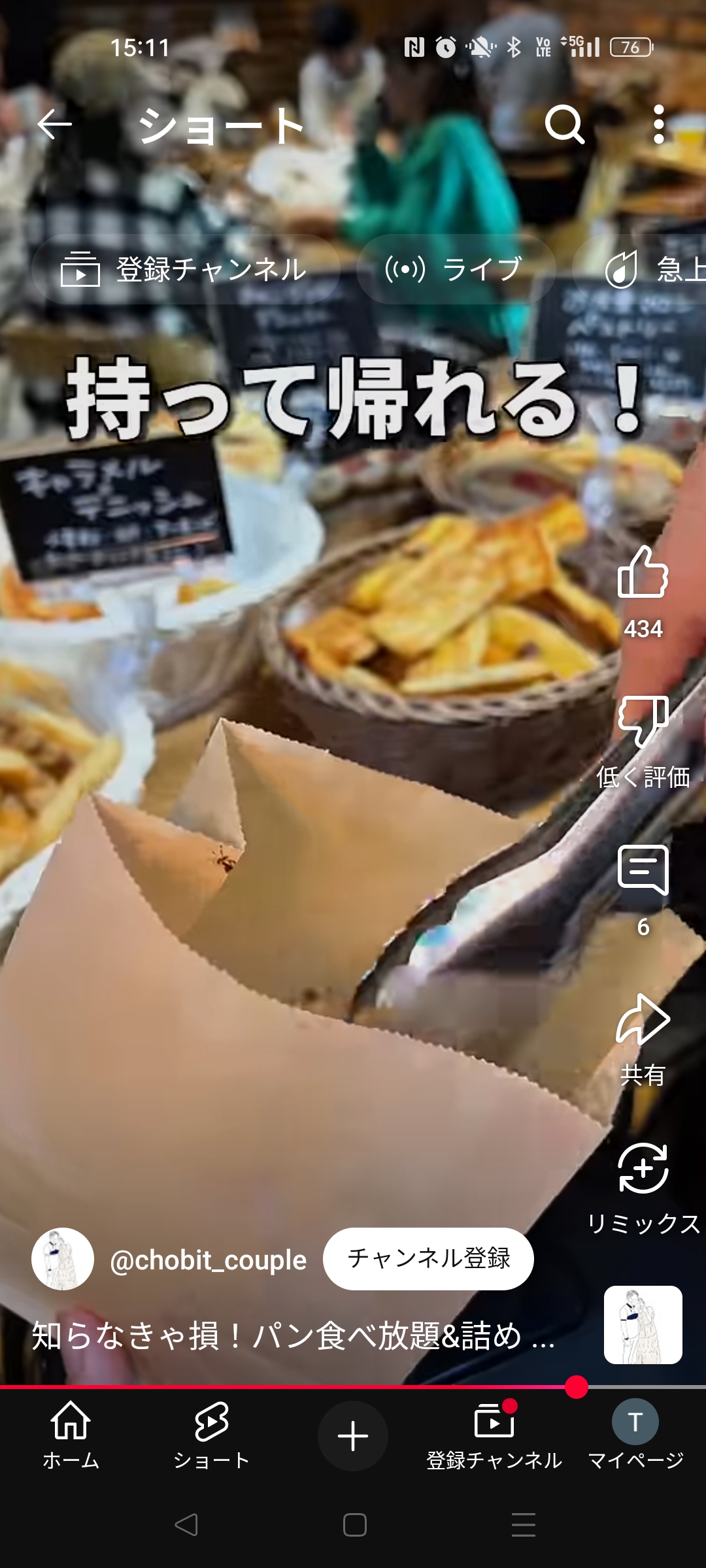Subscribe with the チャンネル登録 button
The image size is (706, 1568).
click(x=429, y=1259)
